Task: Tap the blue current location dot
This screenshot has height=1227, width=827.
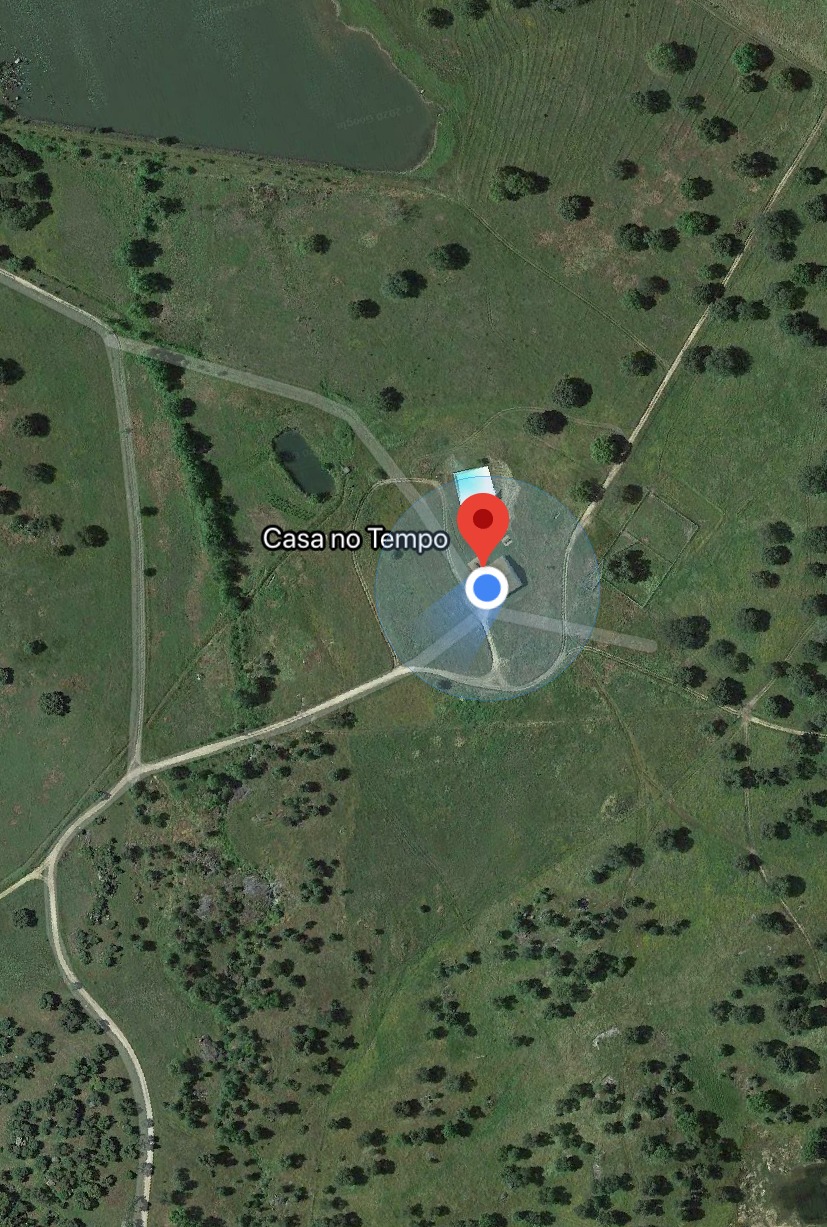Action: [x=487, y=588]
